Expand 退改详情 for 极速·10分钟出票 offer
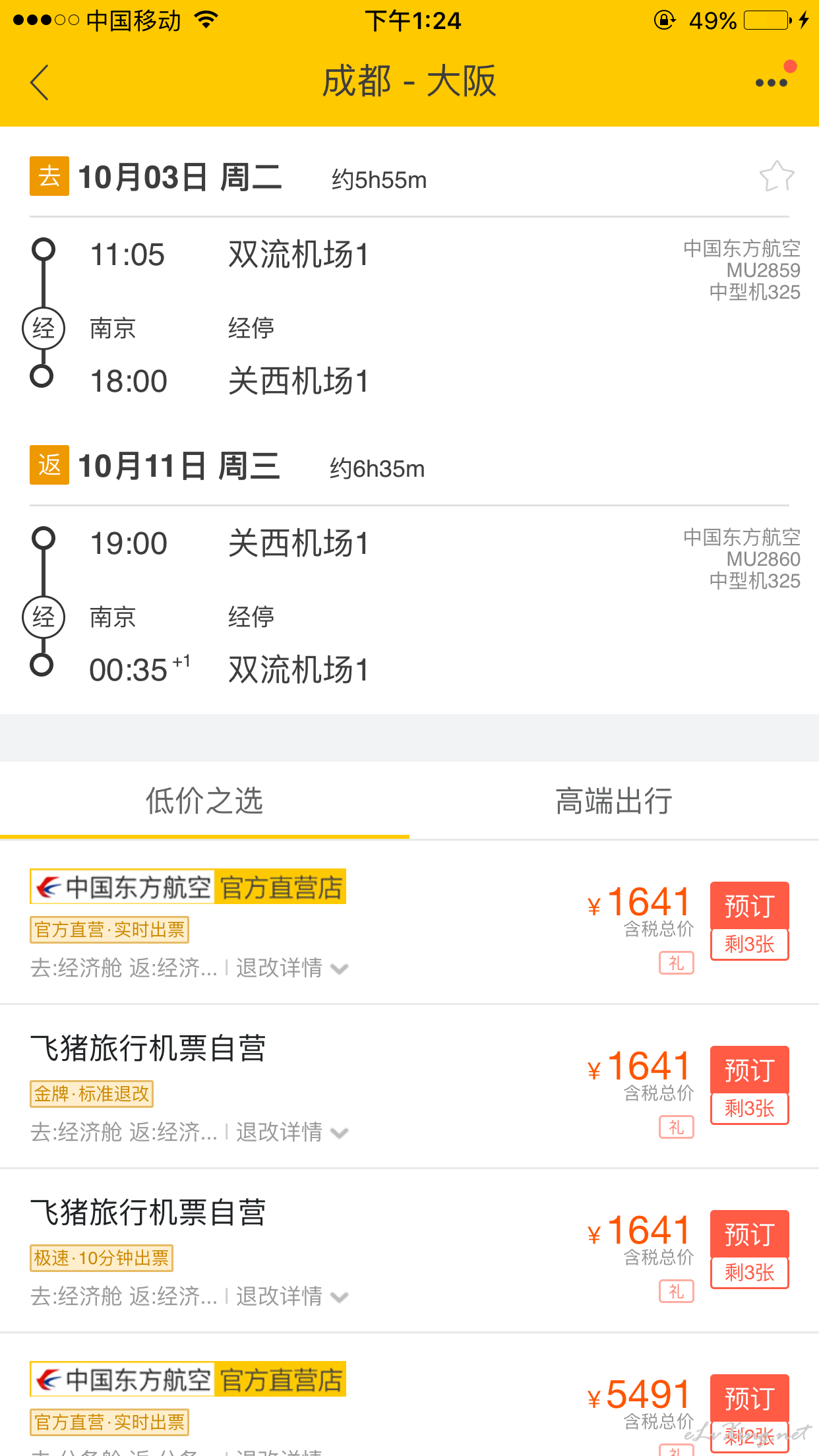The height and width of the screenshot is (1456, 819). coord(292,1296)
